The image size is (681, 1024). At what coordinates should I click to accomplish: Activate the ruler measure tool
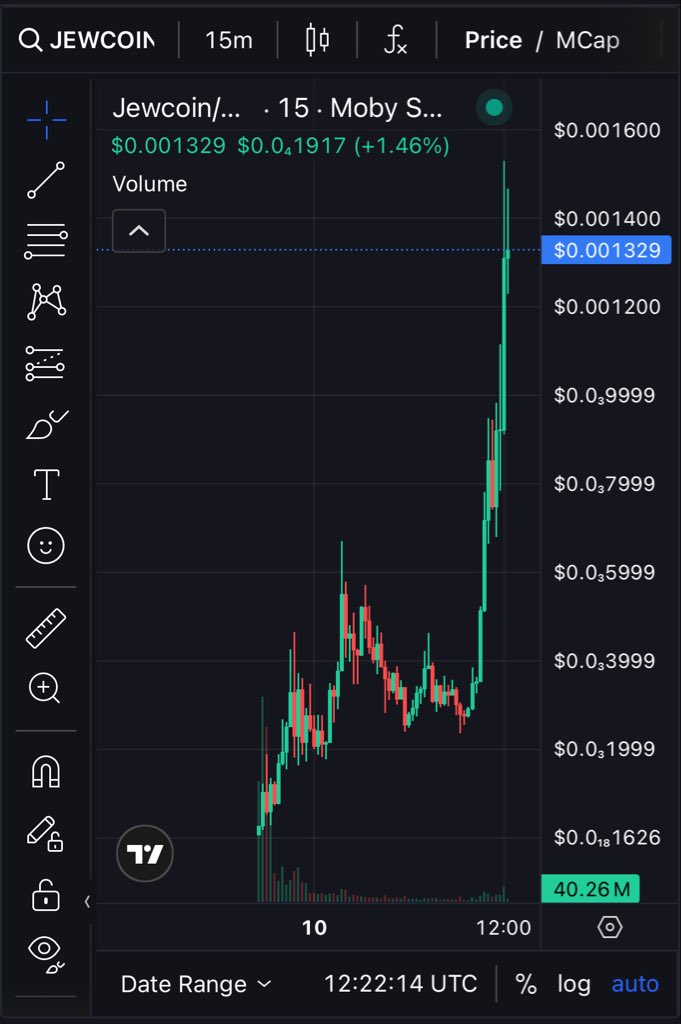coord(46,628)
